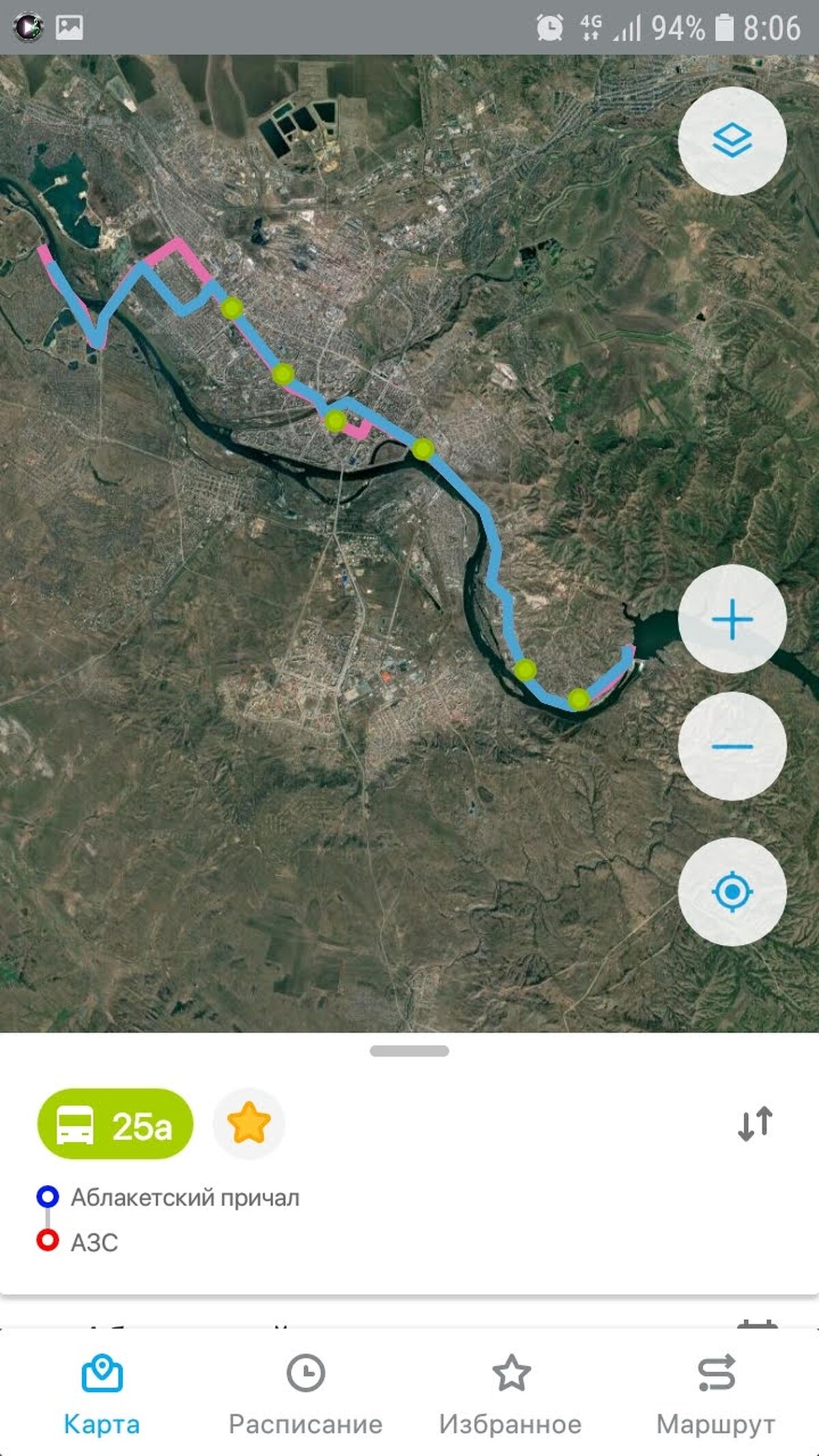Zoom in on the map
The width and height of the screenshot is (819, 1456).
pos(732,619)
